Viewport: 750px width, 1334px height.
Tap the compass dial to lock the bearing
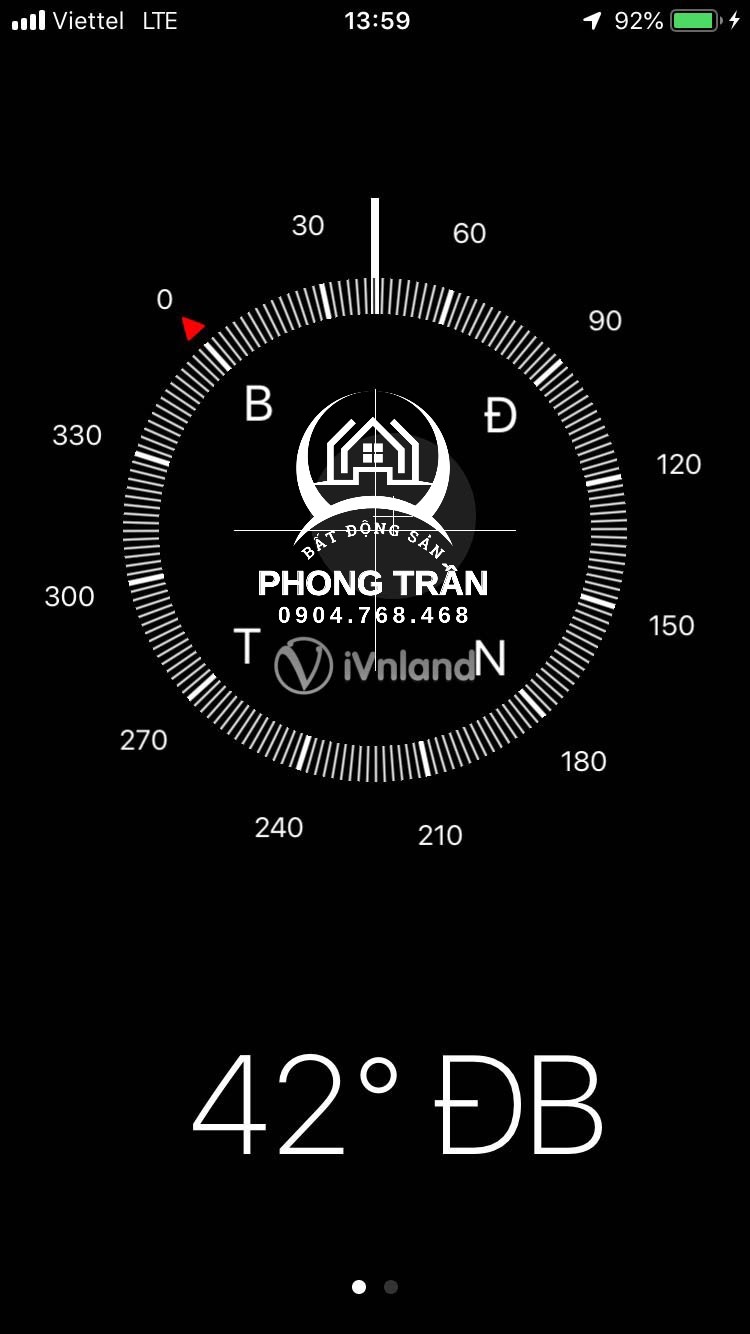tap(375, 529)
